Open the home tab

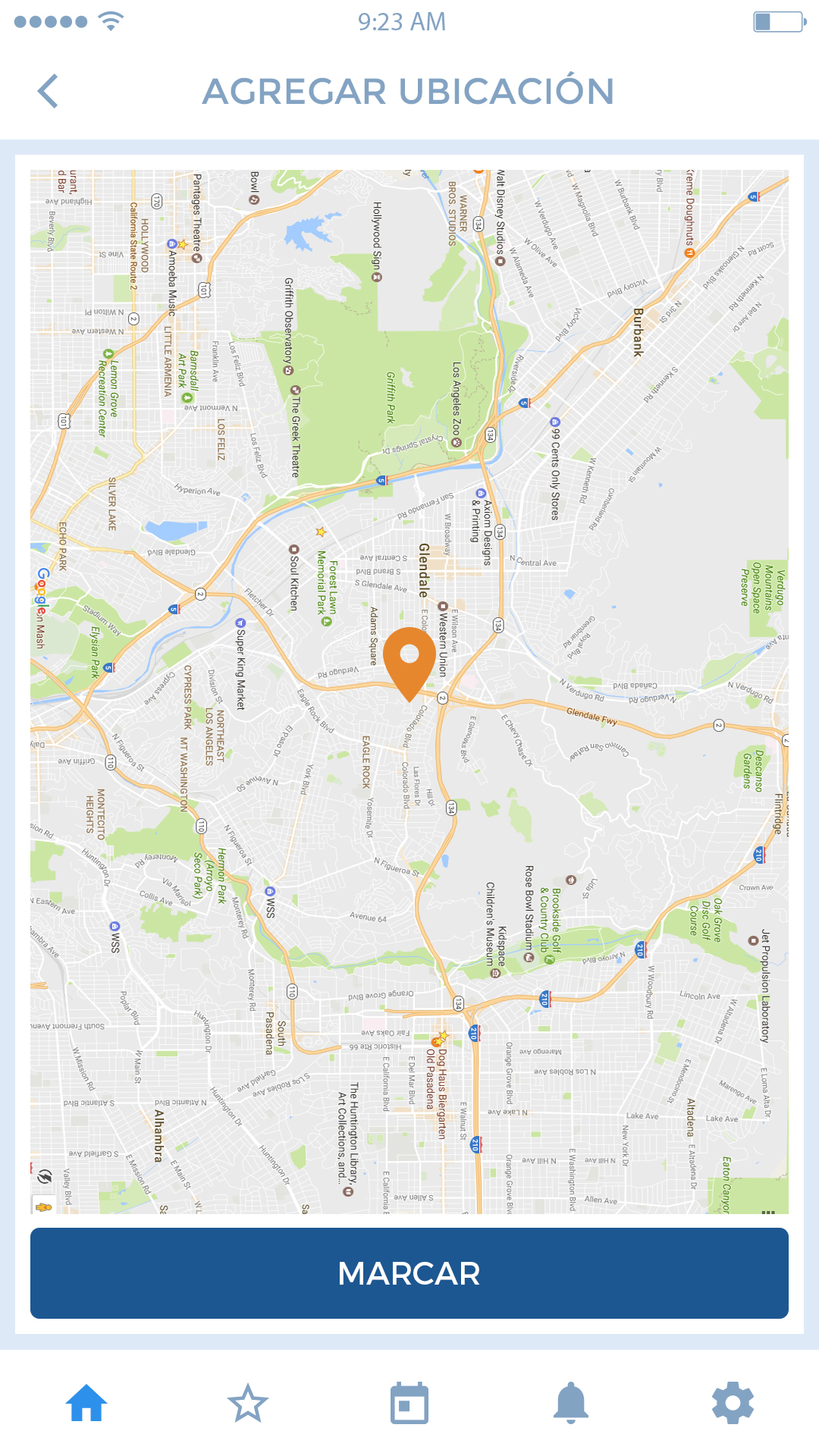86,1403
